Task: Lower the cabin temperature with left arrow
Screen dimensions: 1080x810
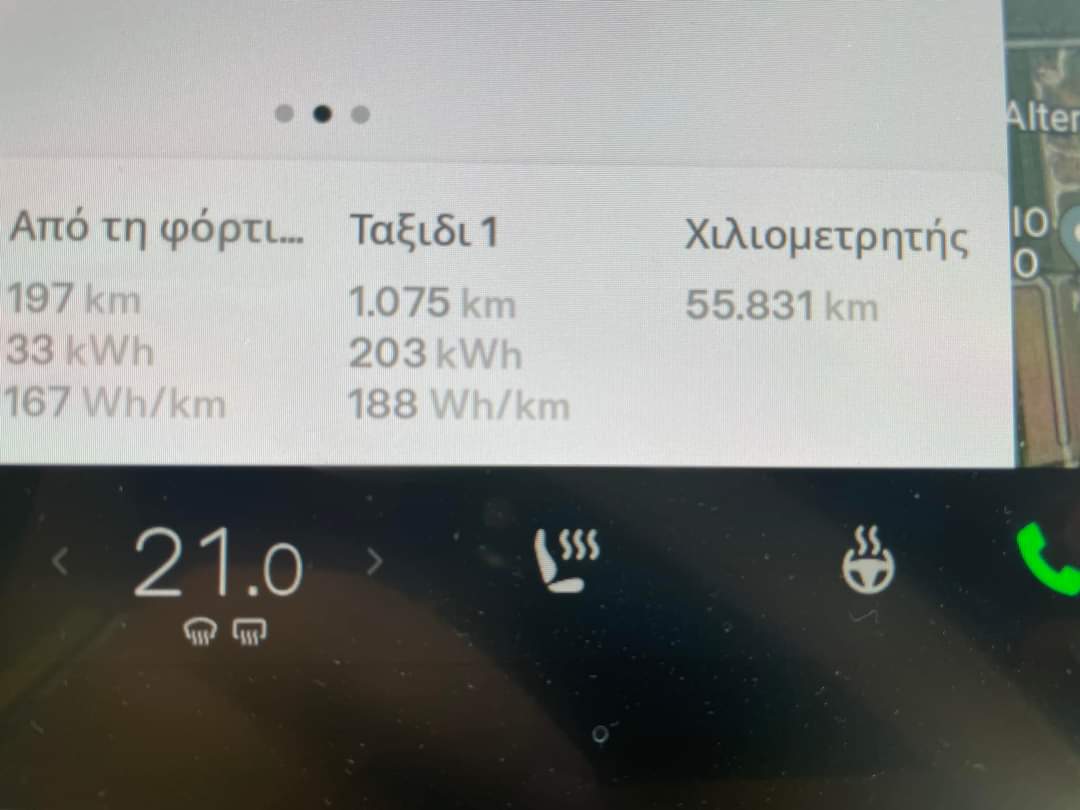Action: [61, 562]
